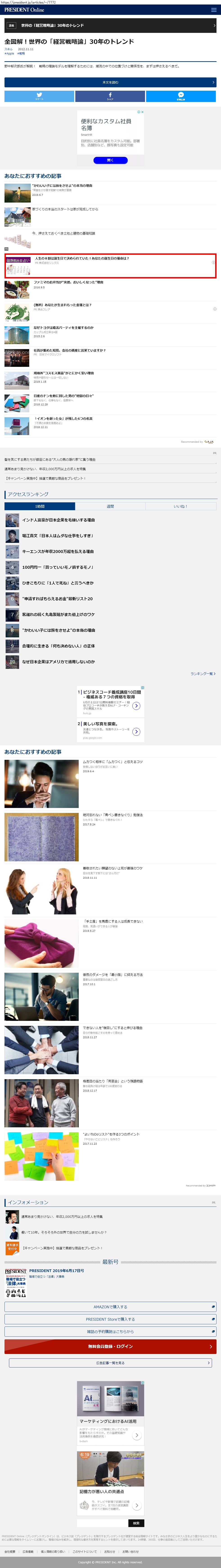Tap the 本文を読む button

[110, 82]
